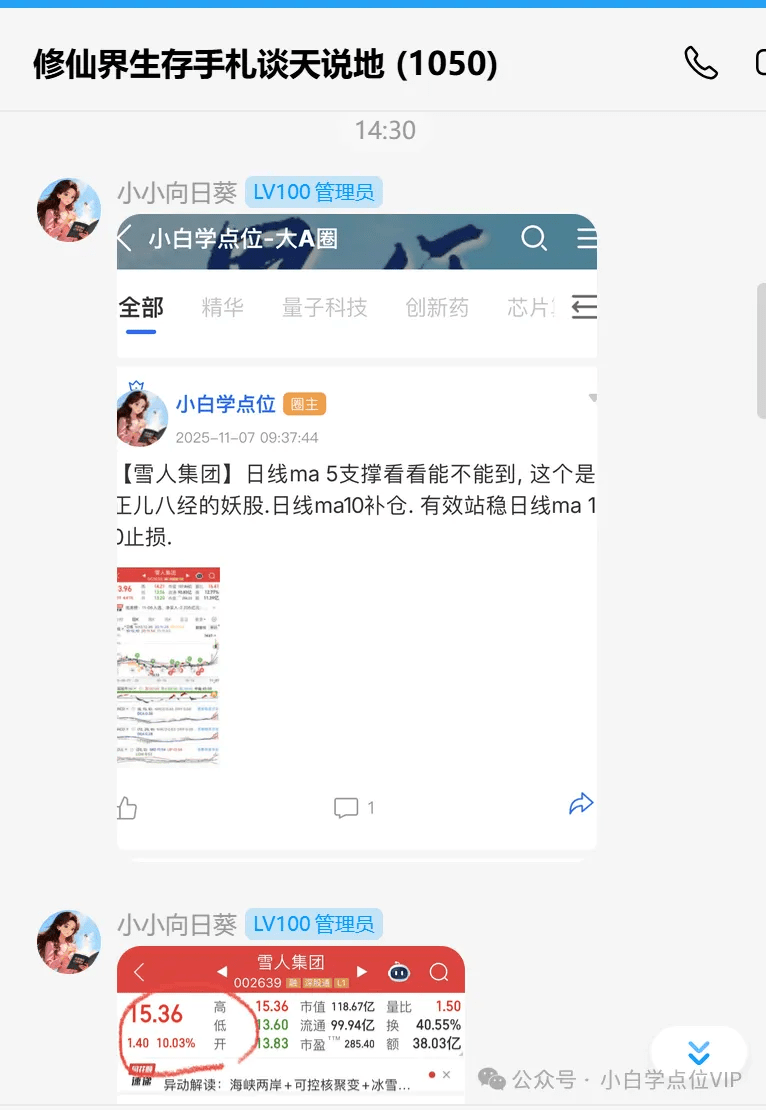Open sender avatar beside the 雪人集团 image

point(69,942)
